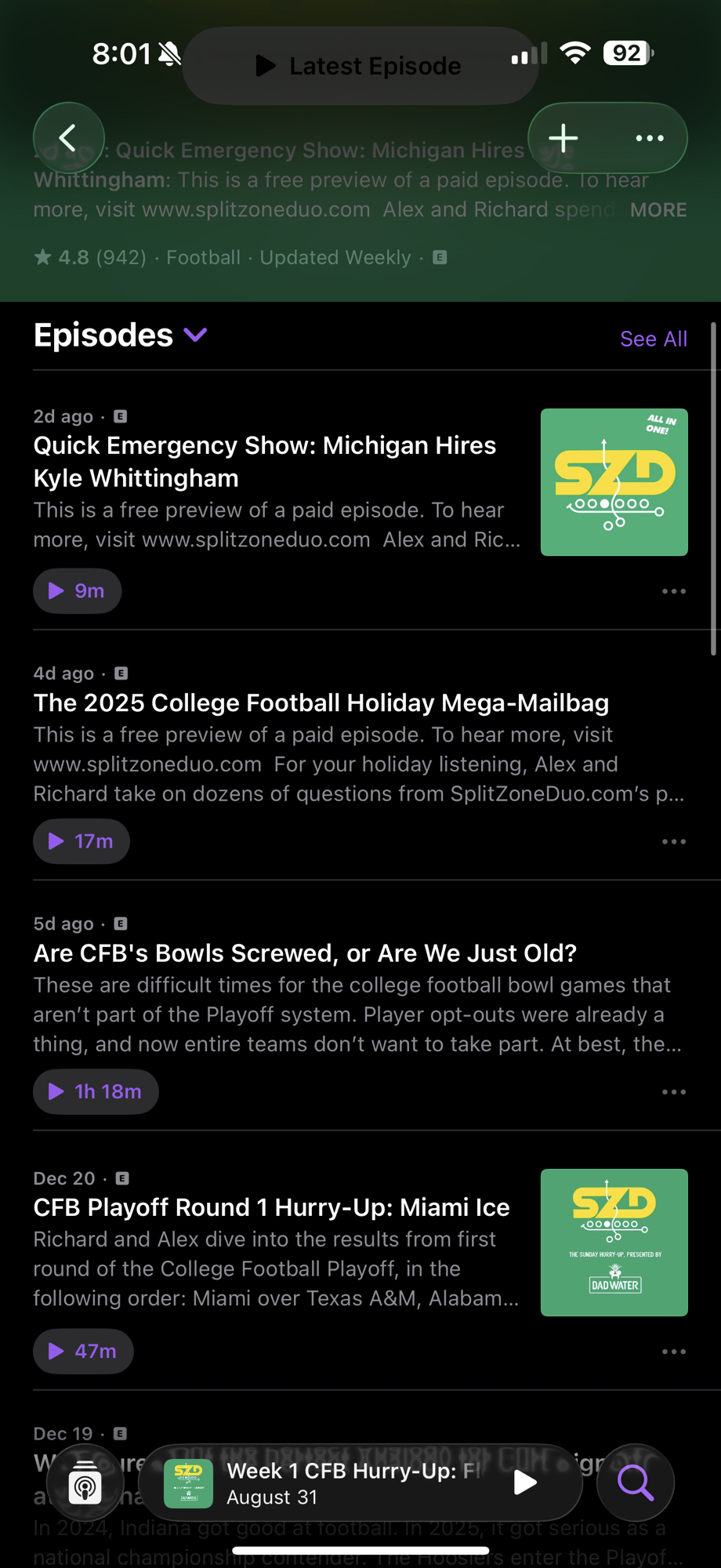Image resolution: width=721 pixels, height=1568 pixels.
Task: Open the Episodes filter dropdown
Action: 195,336
